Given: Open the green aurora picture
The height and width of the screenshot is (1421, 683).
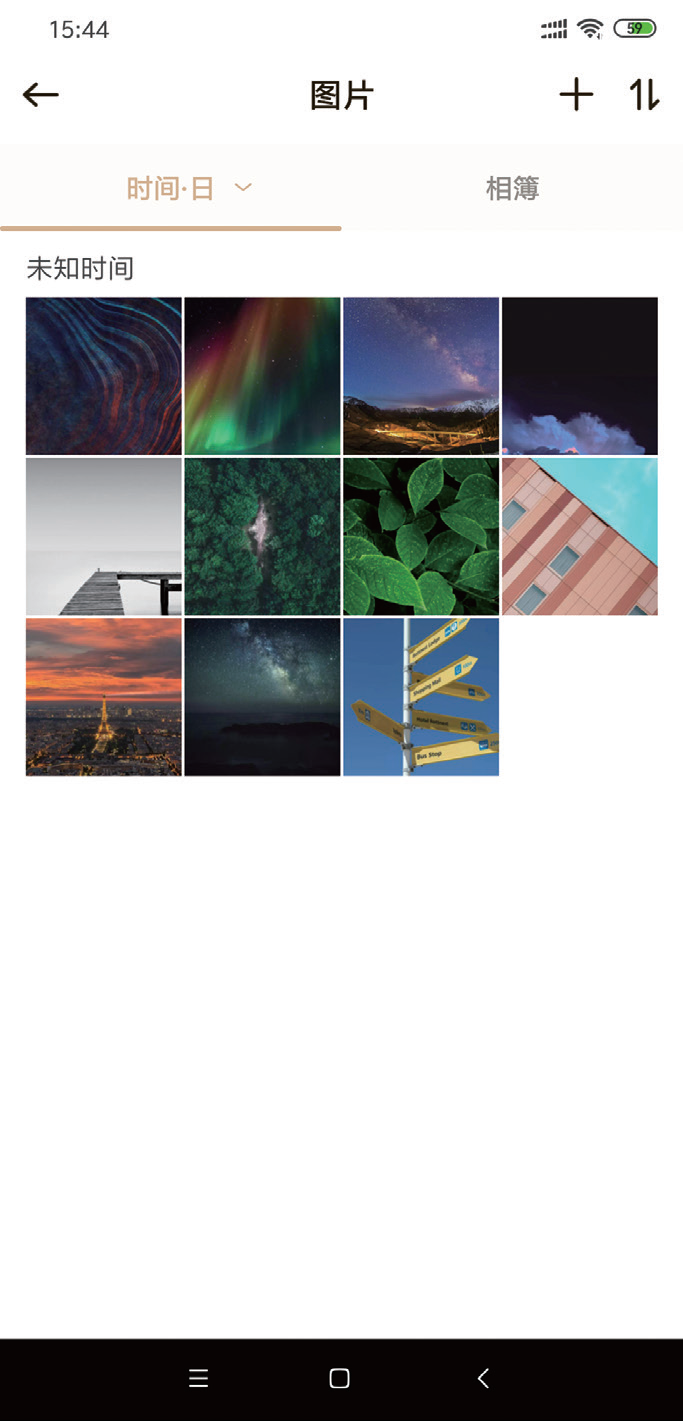Looking at the screenshot, I should [262, 376].
